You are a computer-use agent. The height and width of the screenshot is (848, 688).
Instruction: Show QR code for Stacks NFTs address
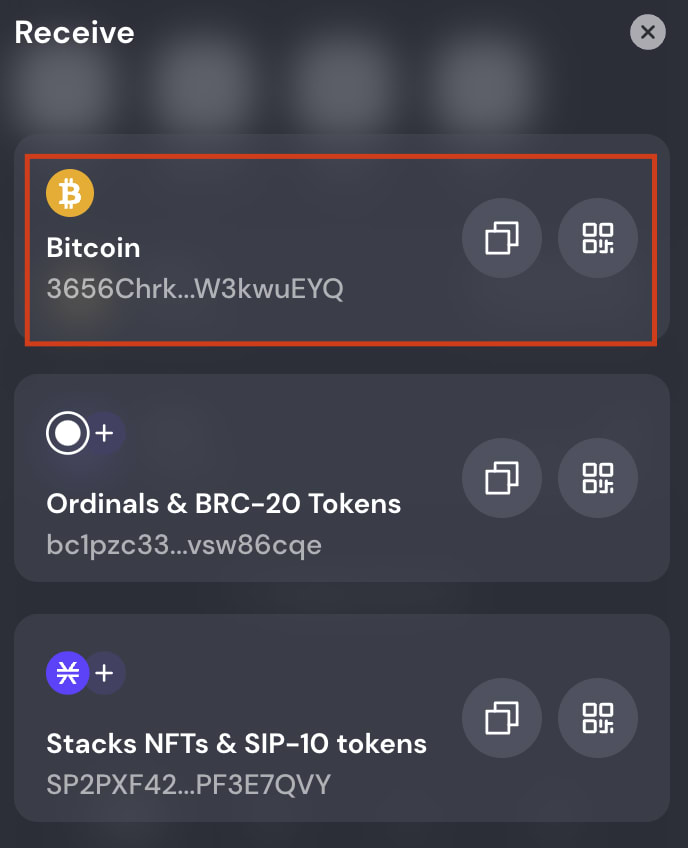[x=598, y=718]
